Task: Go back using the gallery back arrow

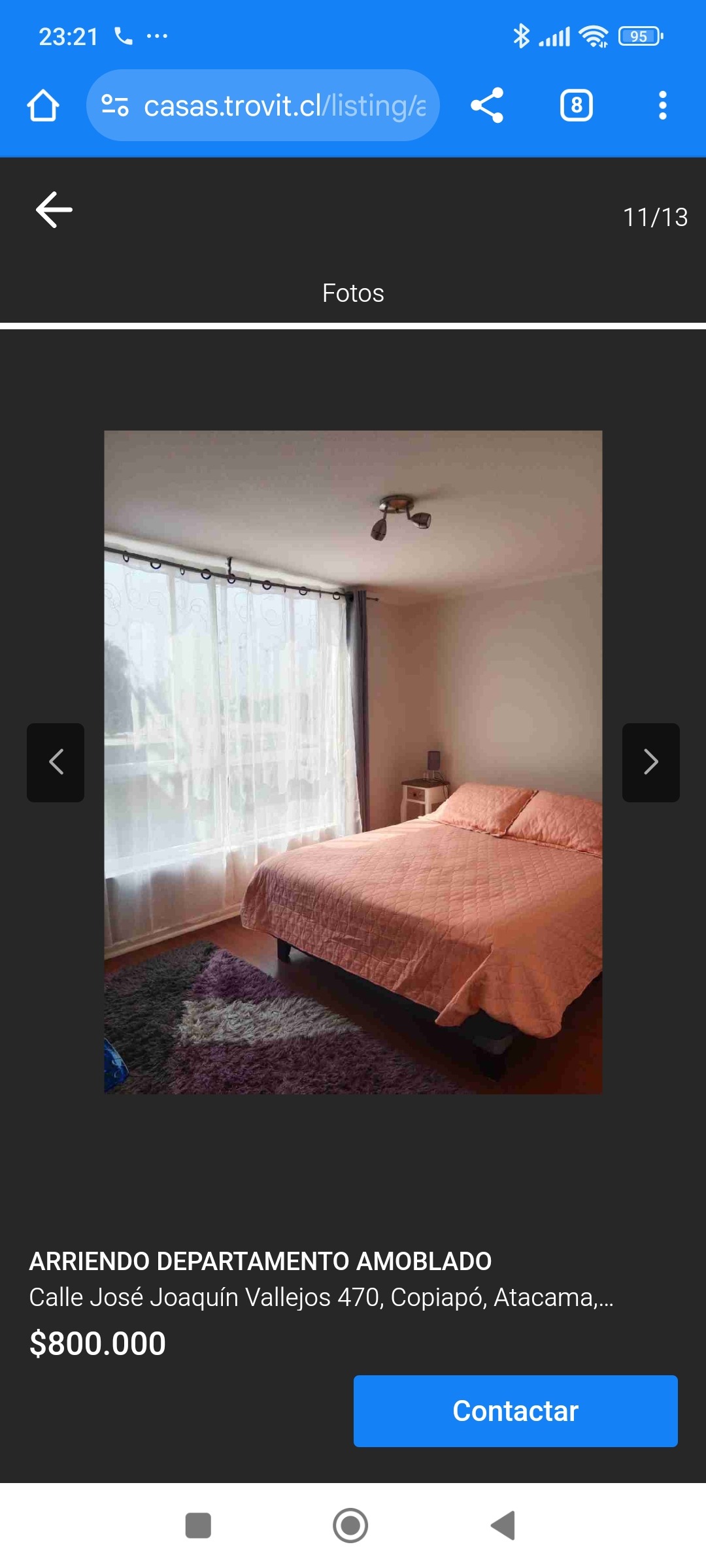Action: coord(54,210)
